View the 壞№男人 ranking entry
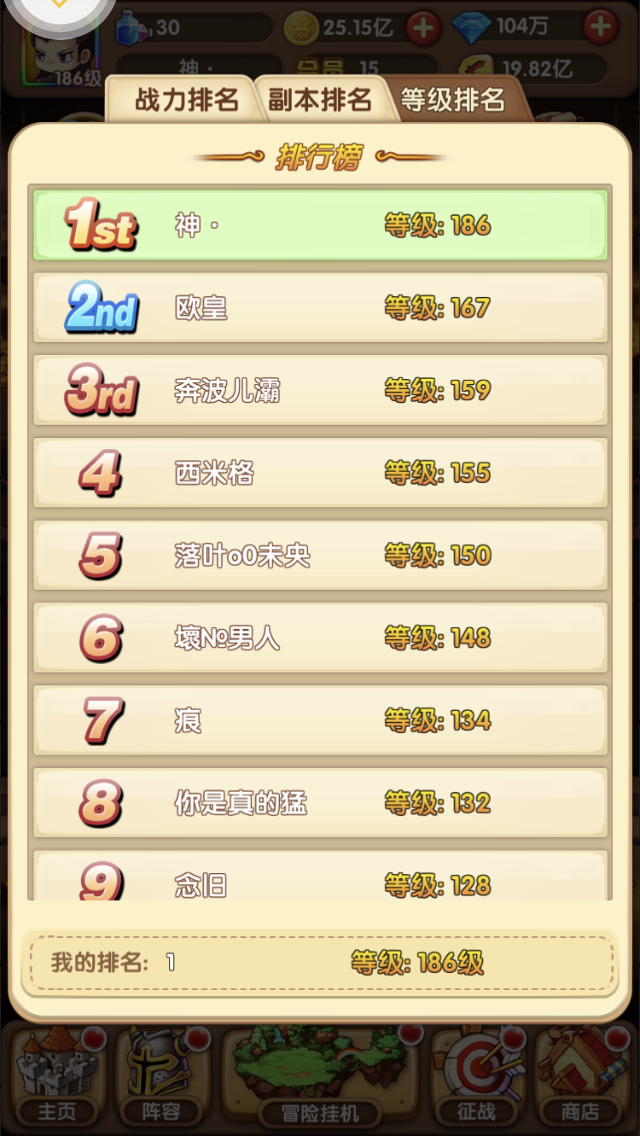The image size is (640, 1136). pos(320,638)
